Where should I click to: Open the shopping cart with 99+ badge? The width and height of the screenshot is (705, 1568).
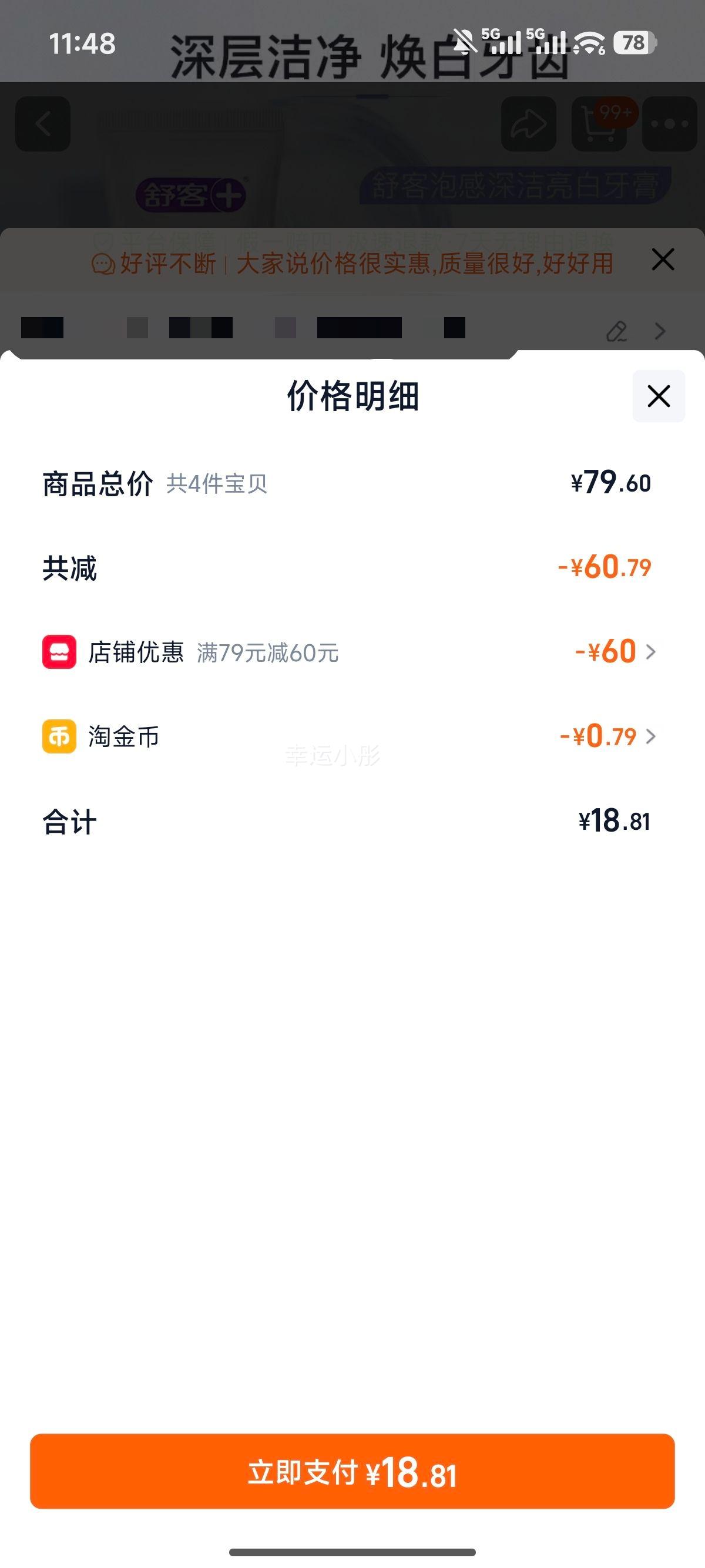[x=598, y=124]
